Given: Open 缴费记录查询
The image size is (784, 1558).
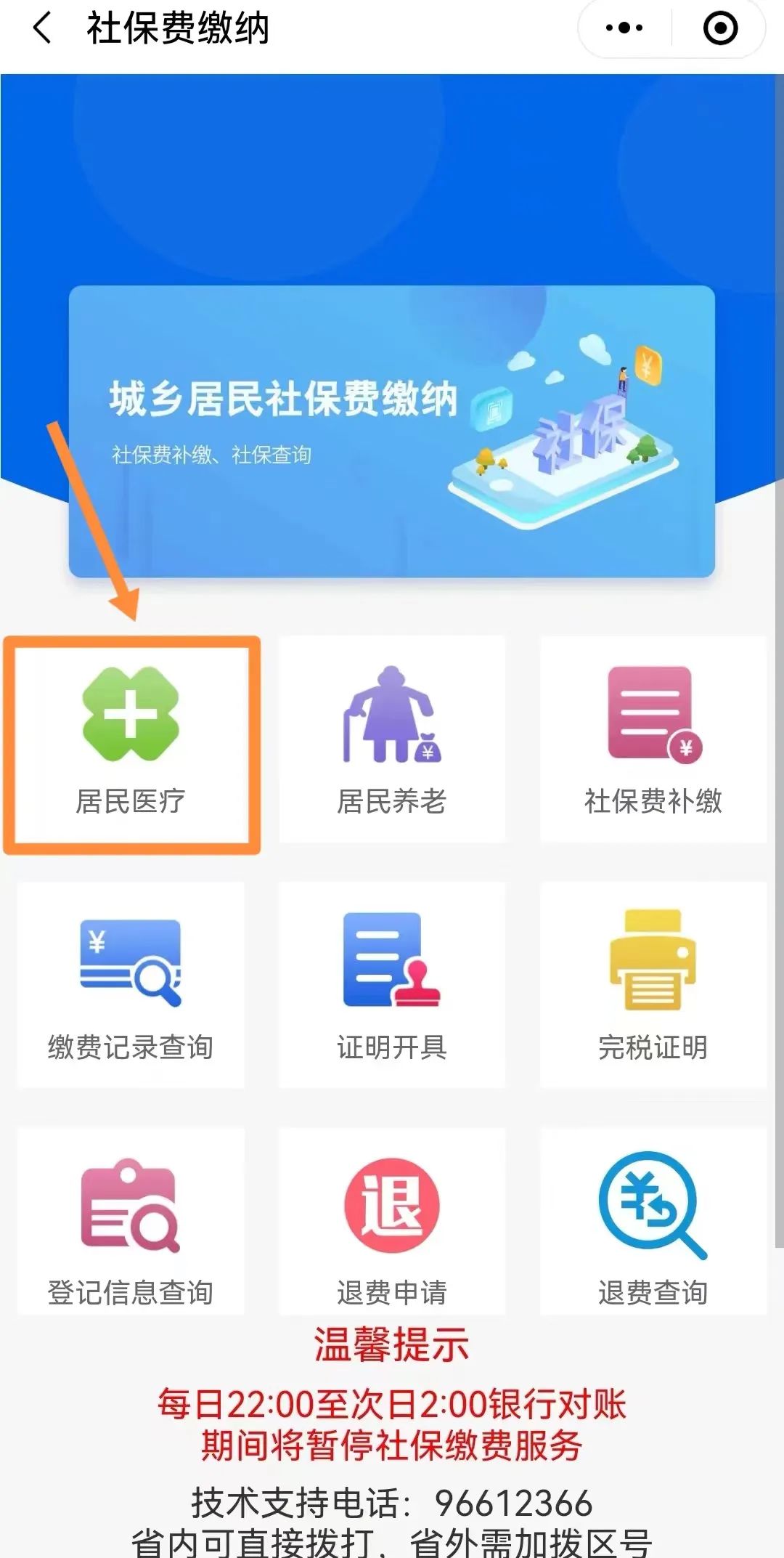Looking at the screenshot, I should point(131,985).
